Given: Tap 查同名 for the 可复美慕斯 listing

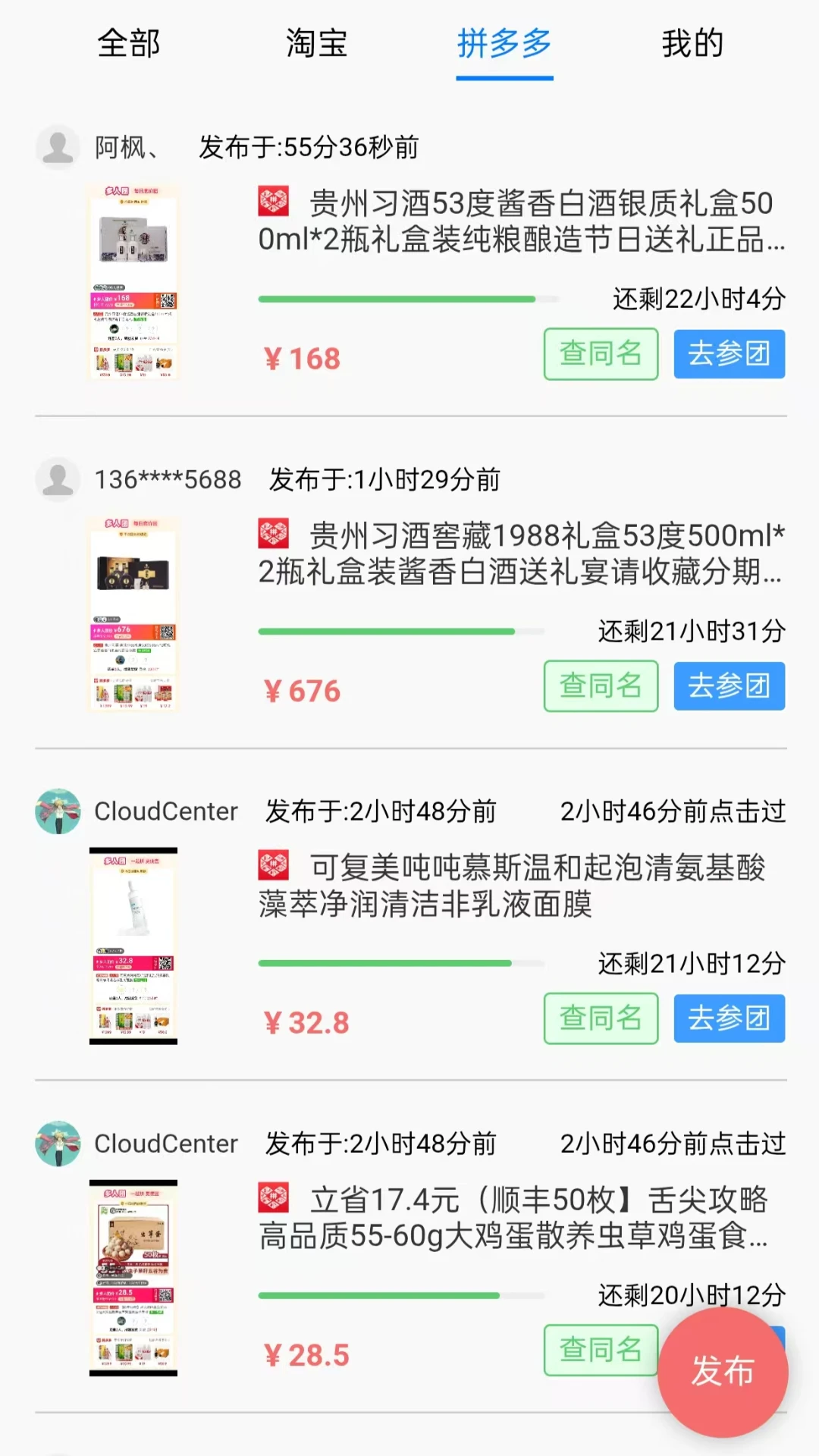Looking at the screenshot, I should point(601,1018).
